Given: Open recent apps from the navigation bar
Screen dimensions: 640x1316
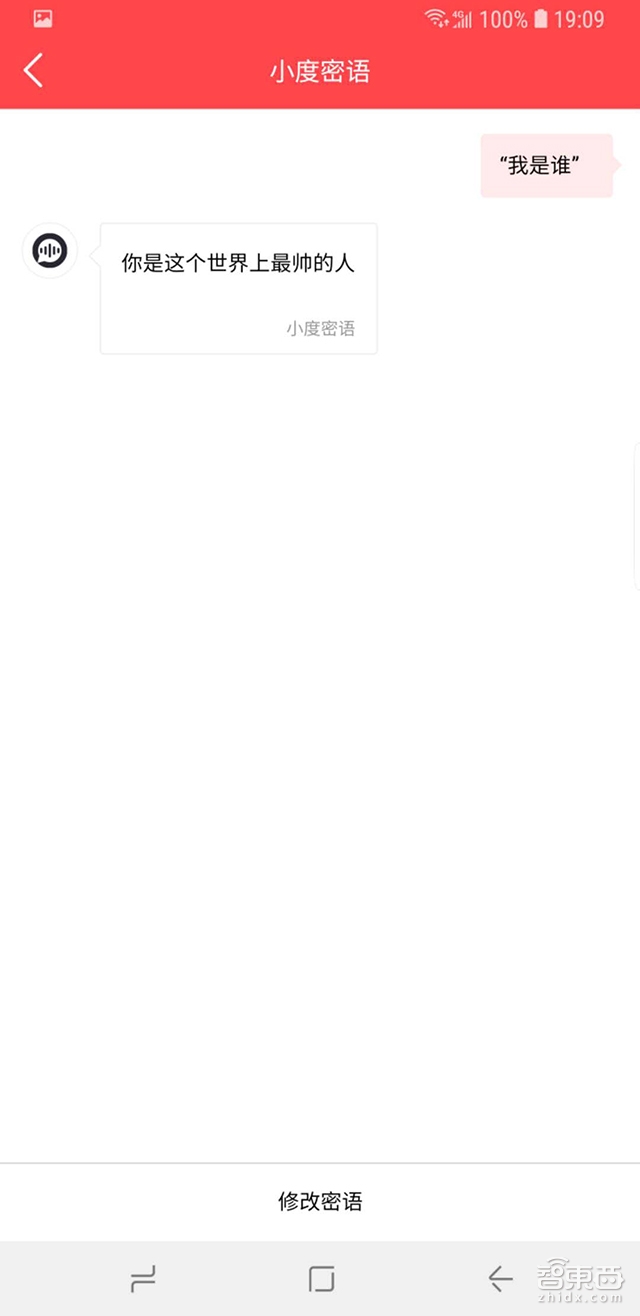Looking at the screenshot, I should (x=143, y=1278).
